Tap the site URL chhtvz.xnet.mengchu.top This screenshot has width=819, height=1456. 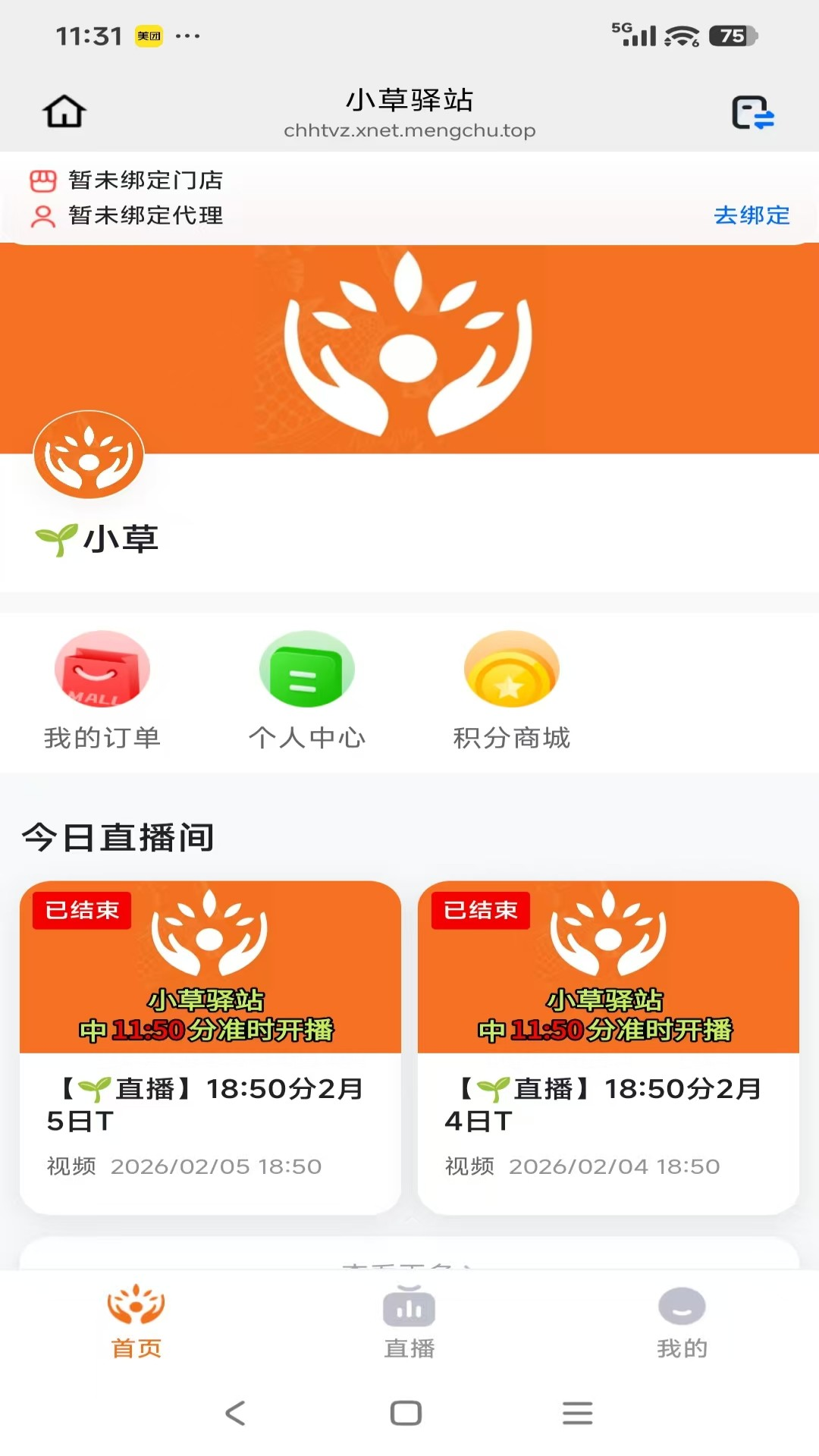[x=409, y=130]
